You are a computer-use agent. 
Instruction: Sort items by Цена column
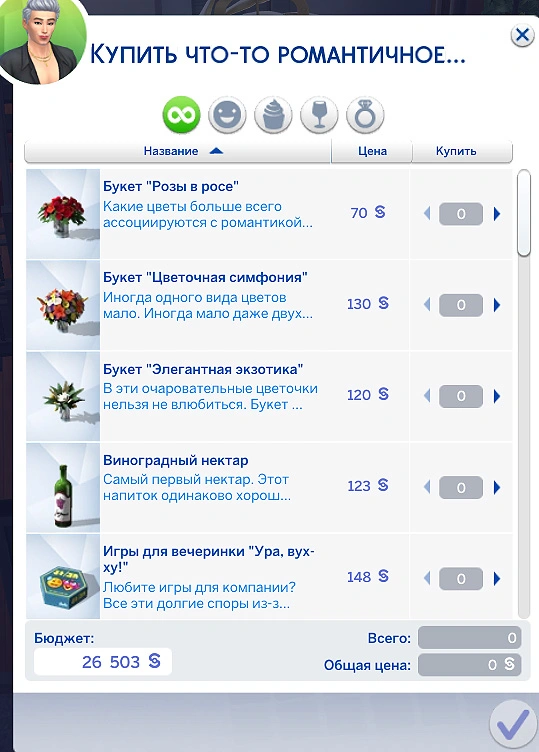(x=372, y=151)
